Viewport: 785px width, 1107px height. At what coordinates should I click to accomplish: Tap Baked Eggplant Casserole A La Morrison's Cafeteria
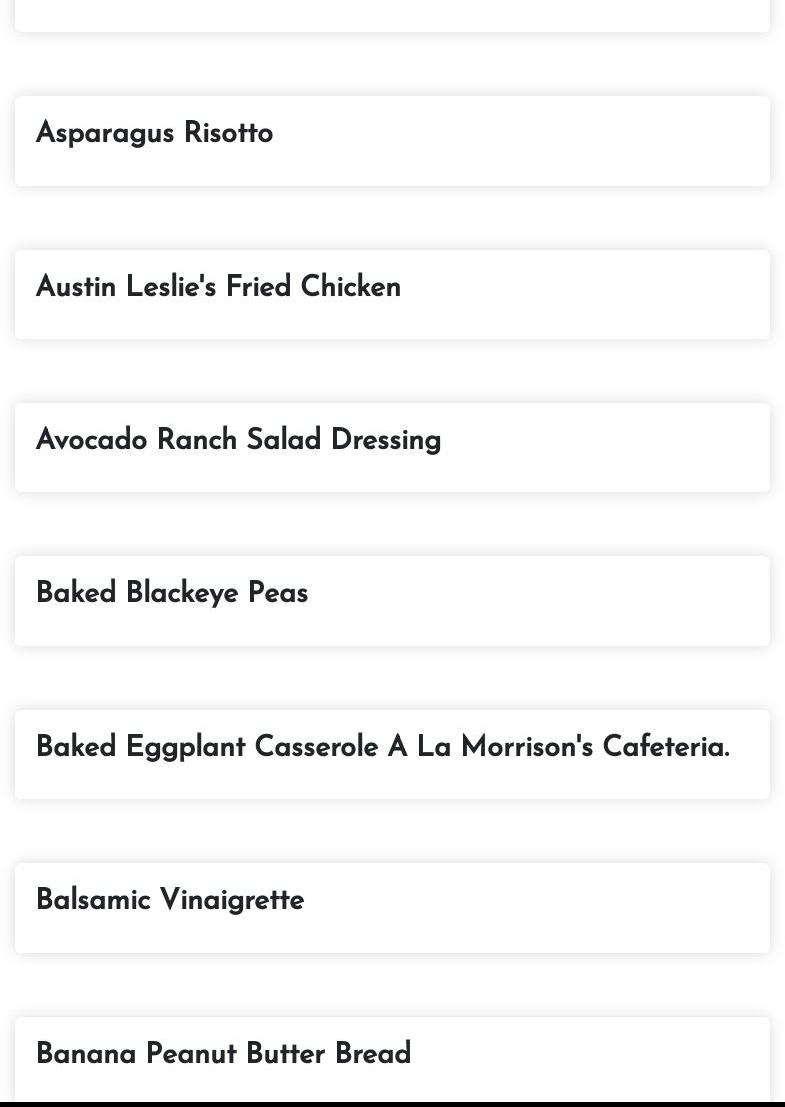click(383, 748)
